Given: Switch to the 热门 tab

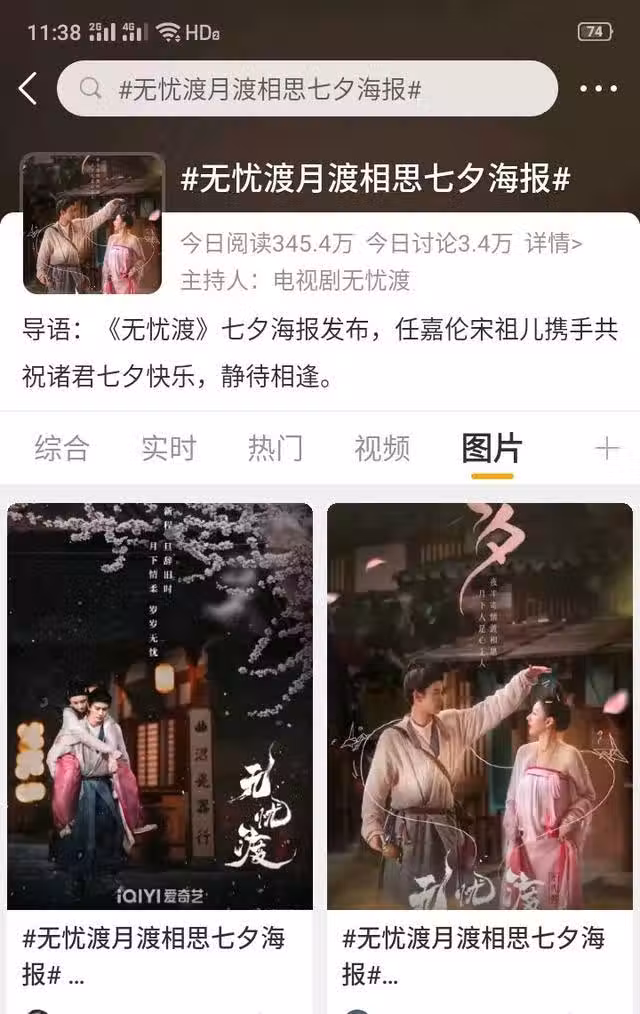Looking at the screenshot, I should click(x=275, y=448).
